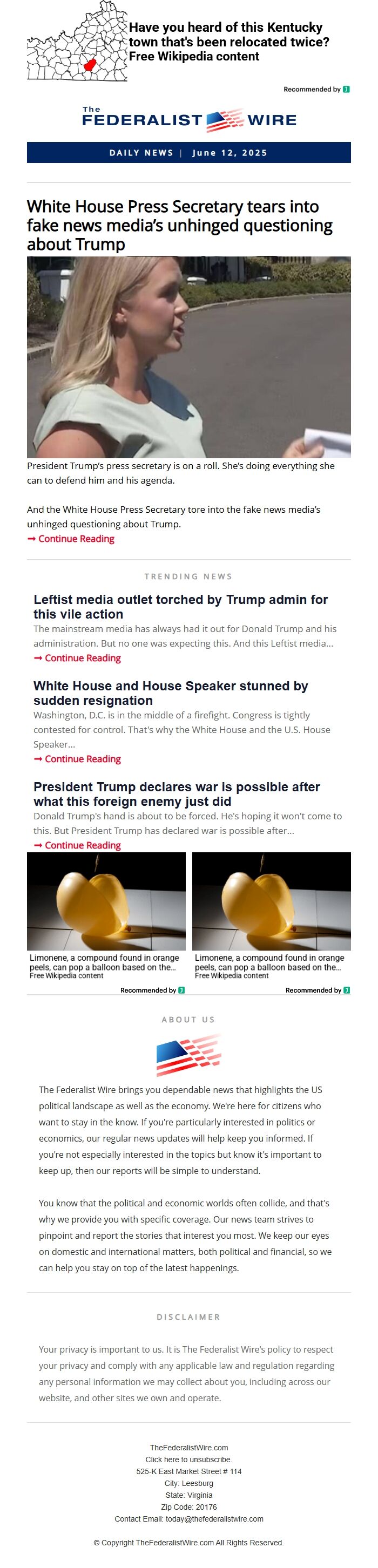Open the White House Press Secretary headline

tap(180, 225)
